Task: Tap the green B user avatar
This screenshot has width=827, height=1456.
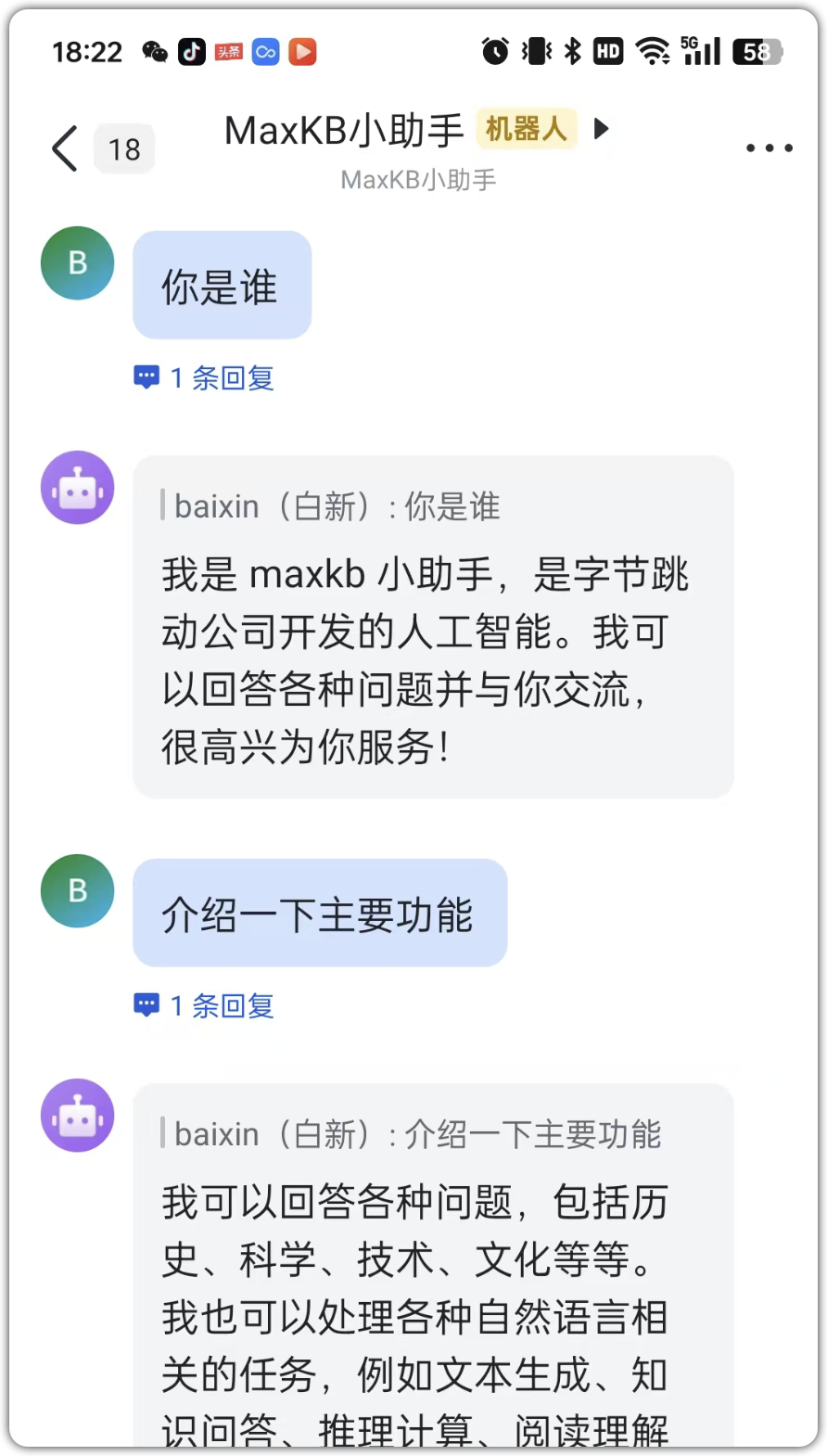Action: pos(77,262)
